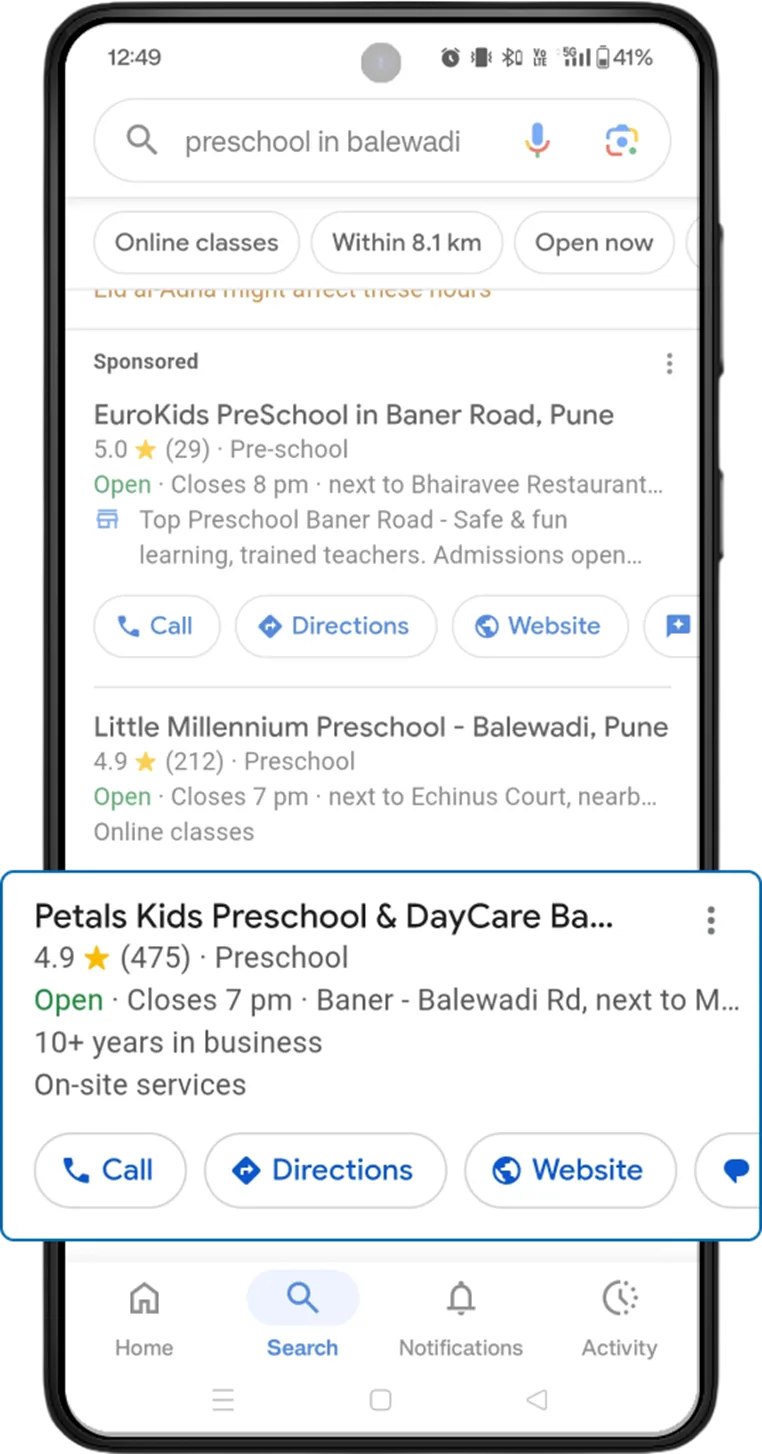
Task: Call EuroKids PreSchool
Action: pyautogui.click(x=156, y=626)
